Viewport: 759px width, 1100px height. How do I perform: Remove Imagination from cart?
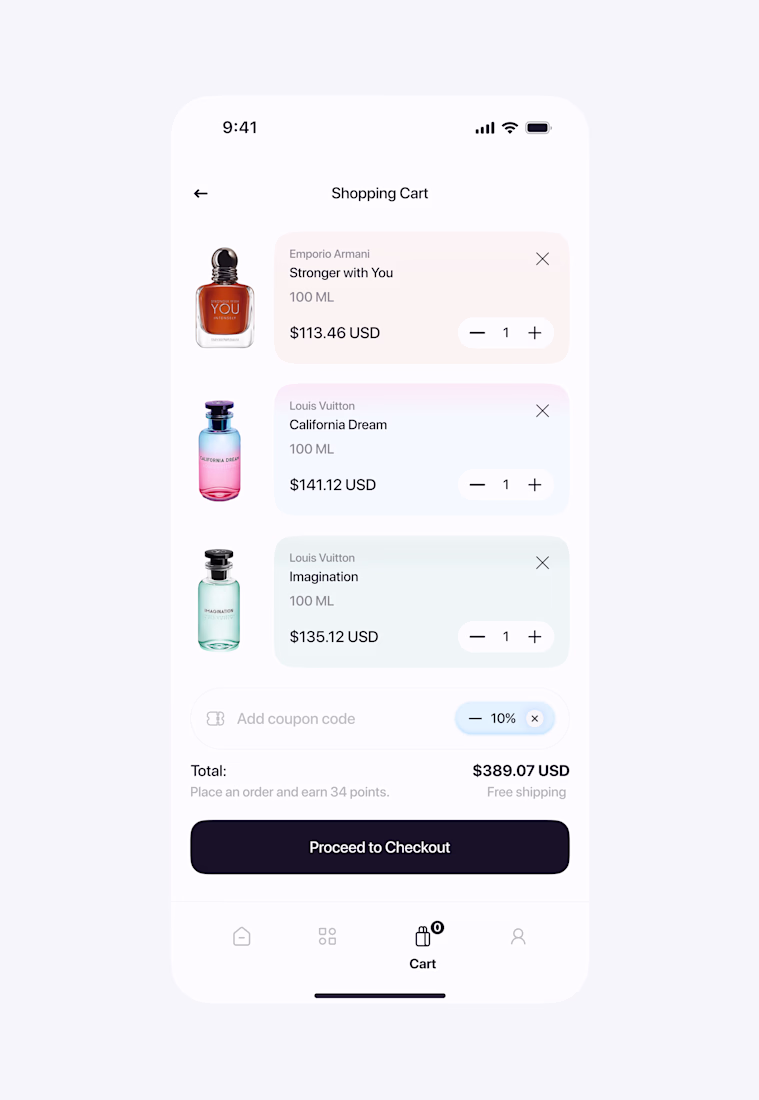click(542, 563)
